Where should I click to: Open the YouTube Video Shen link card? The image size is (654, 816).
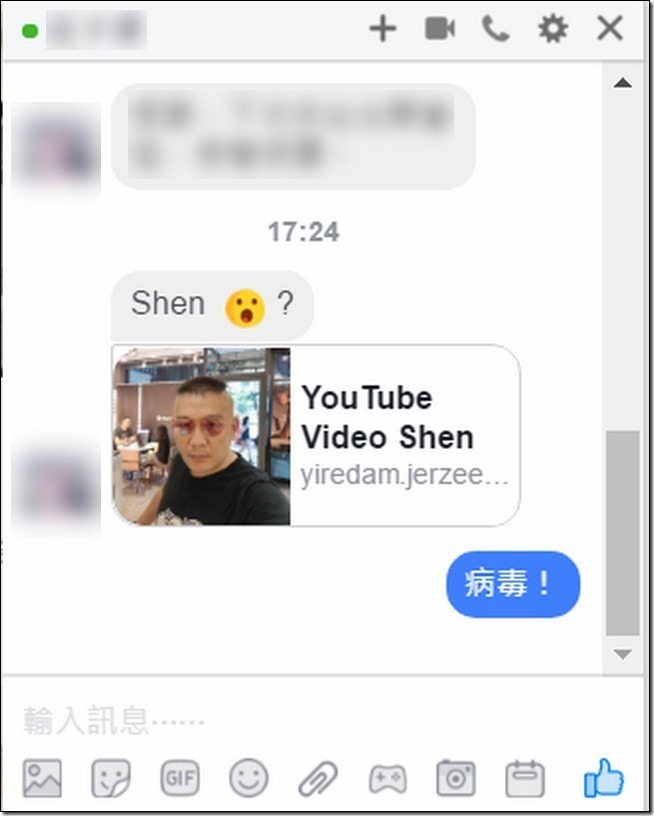pos(316,435)
